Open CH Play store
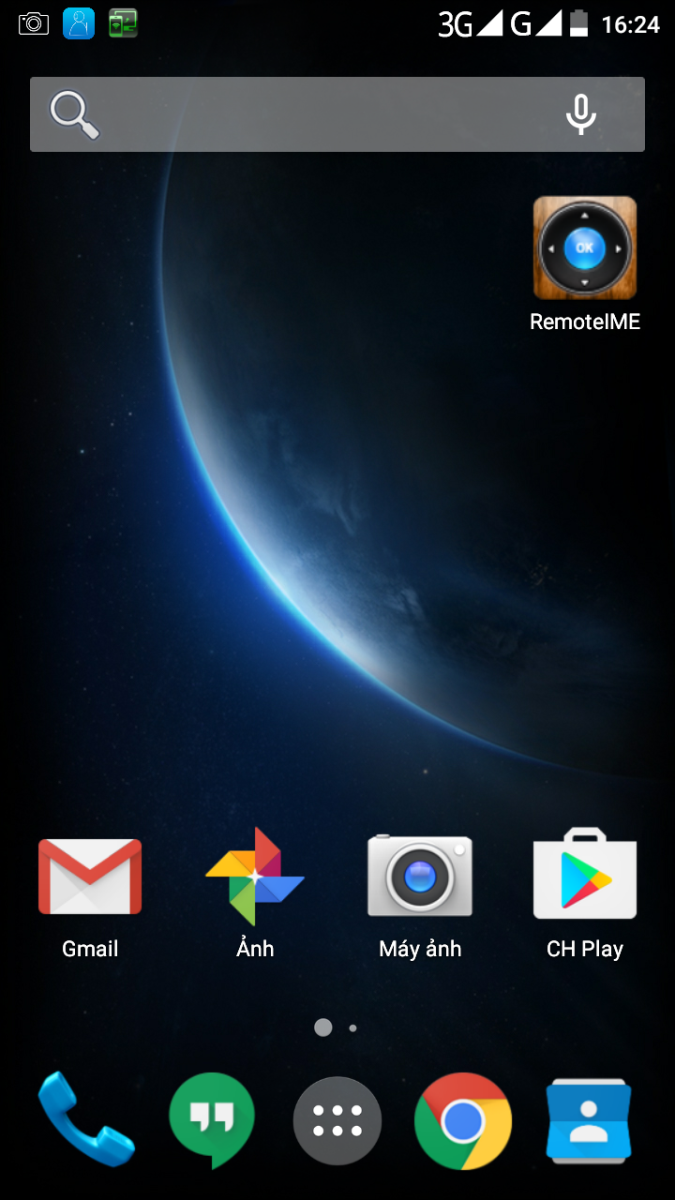 click(x=585, y=877)
